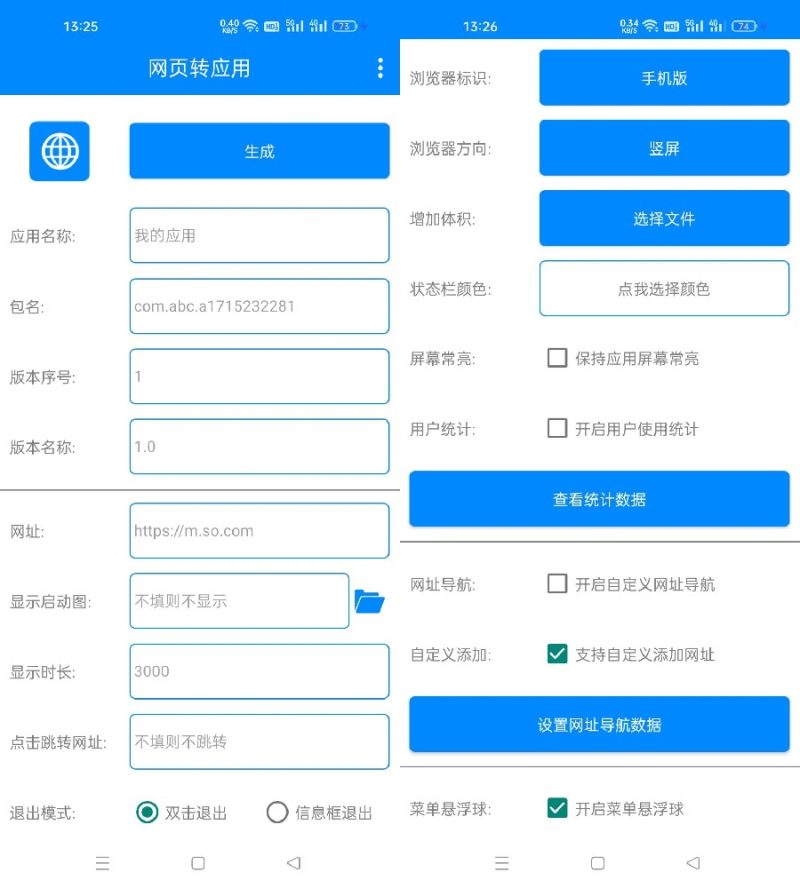Enable 开启用户使用统计 checkbox
This screenshot has width=800, height=888.
pyautogui.click(x=558, y=429)
